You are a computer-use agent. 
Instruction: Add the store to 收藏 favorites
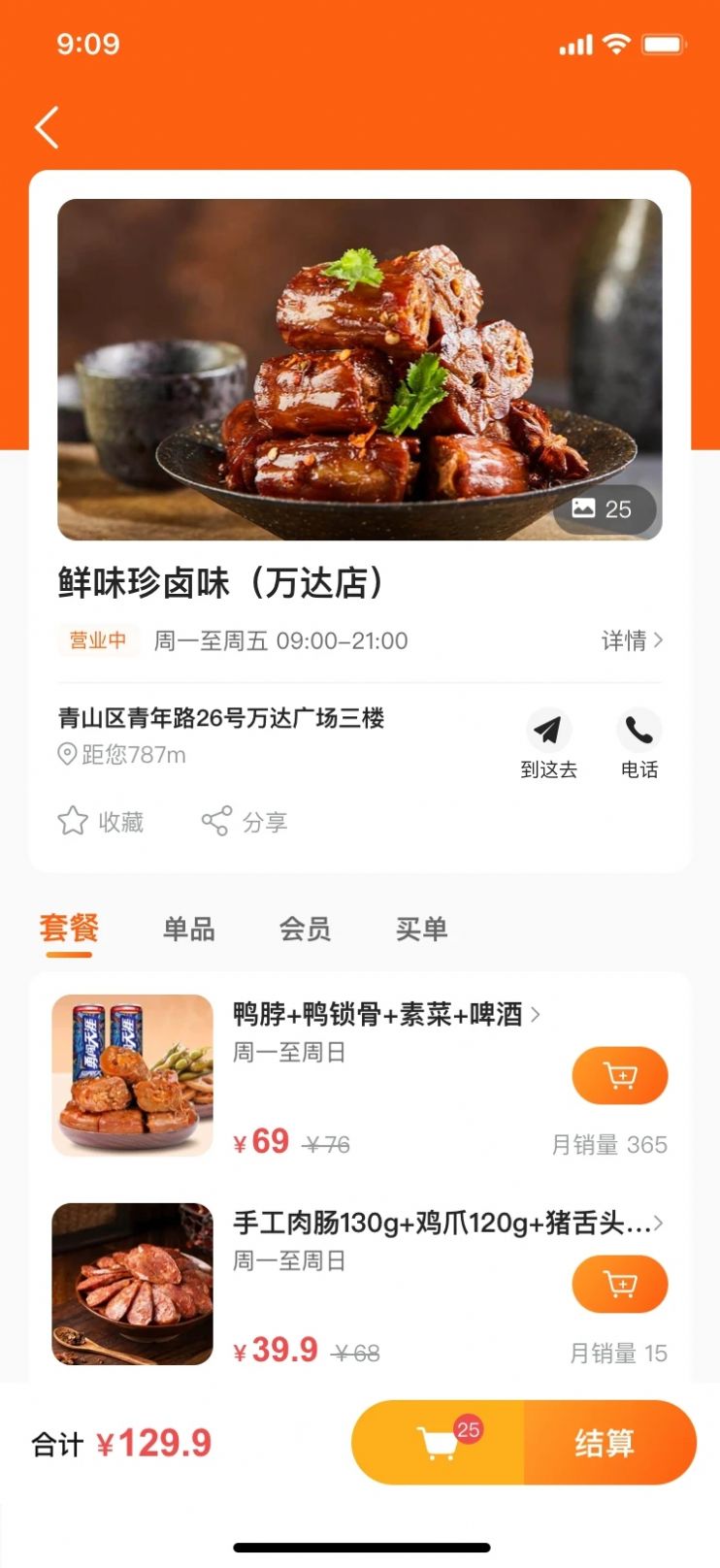coord(101,822)
